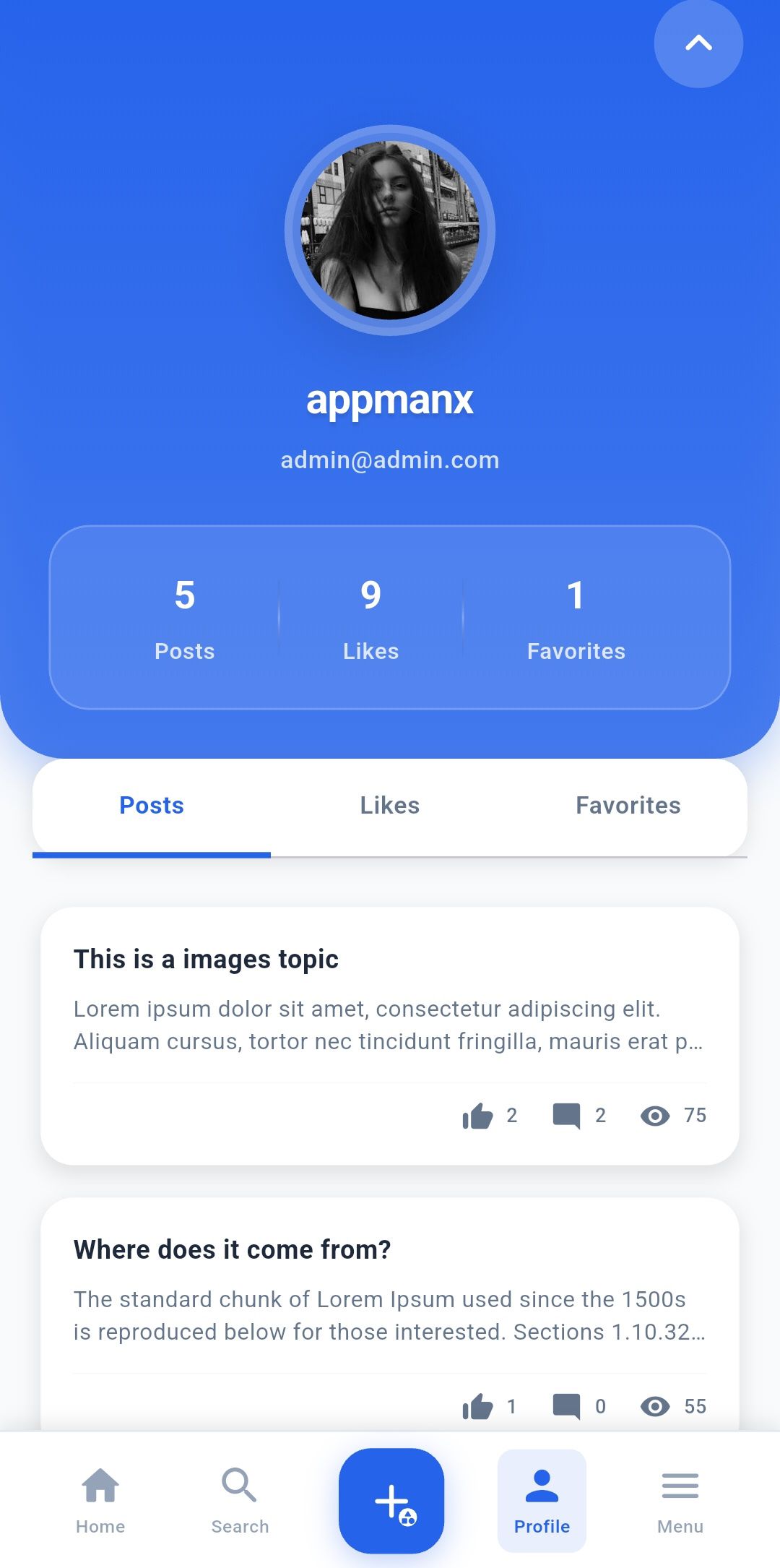Create a new post with the plus button

coord(391,1501)
